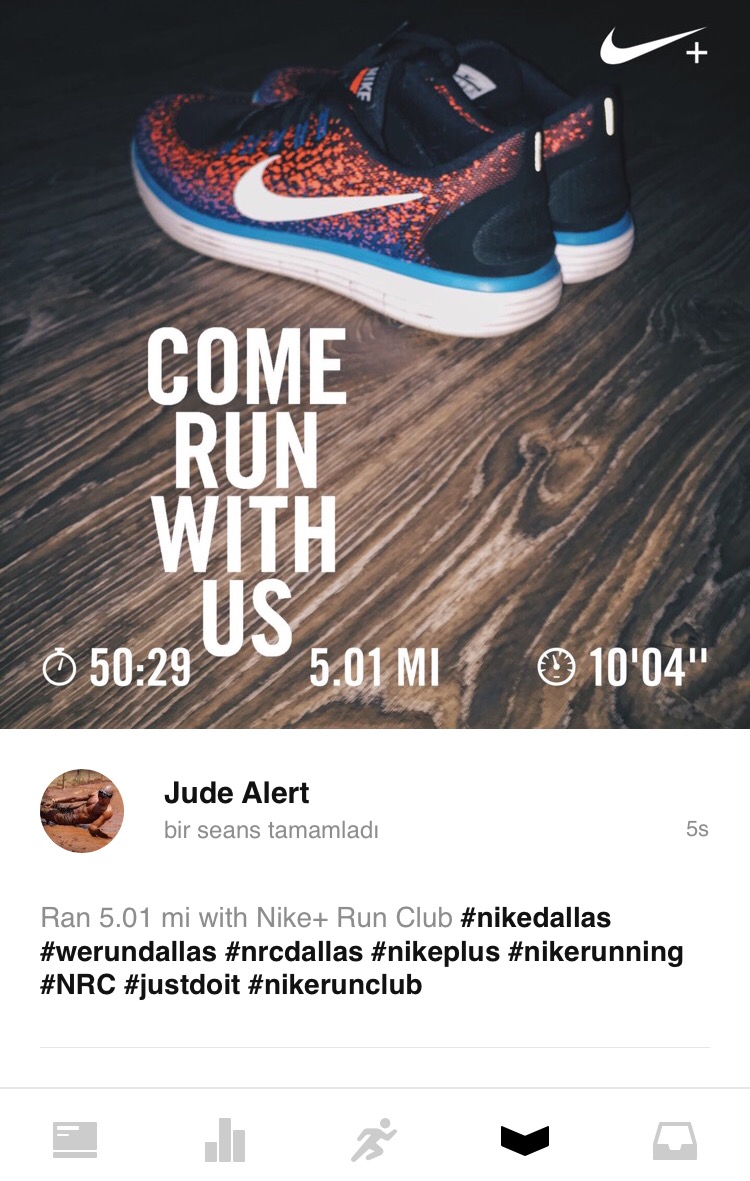The image size is (750, 1181).
Task: Open the inbox tab
Action: tap(675, 1140)
